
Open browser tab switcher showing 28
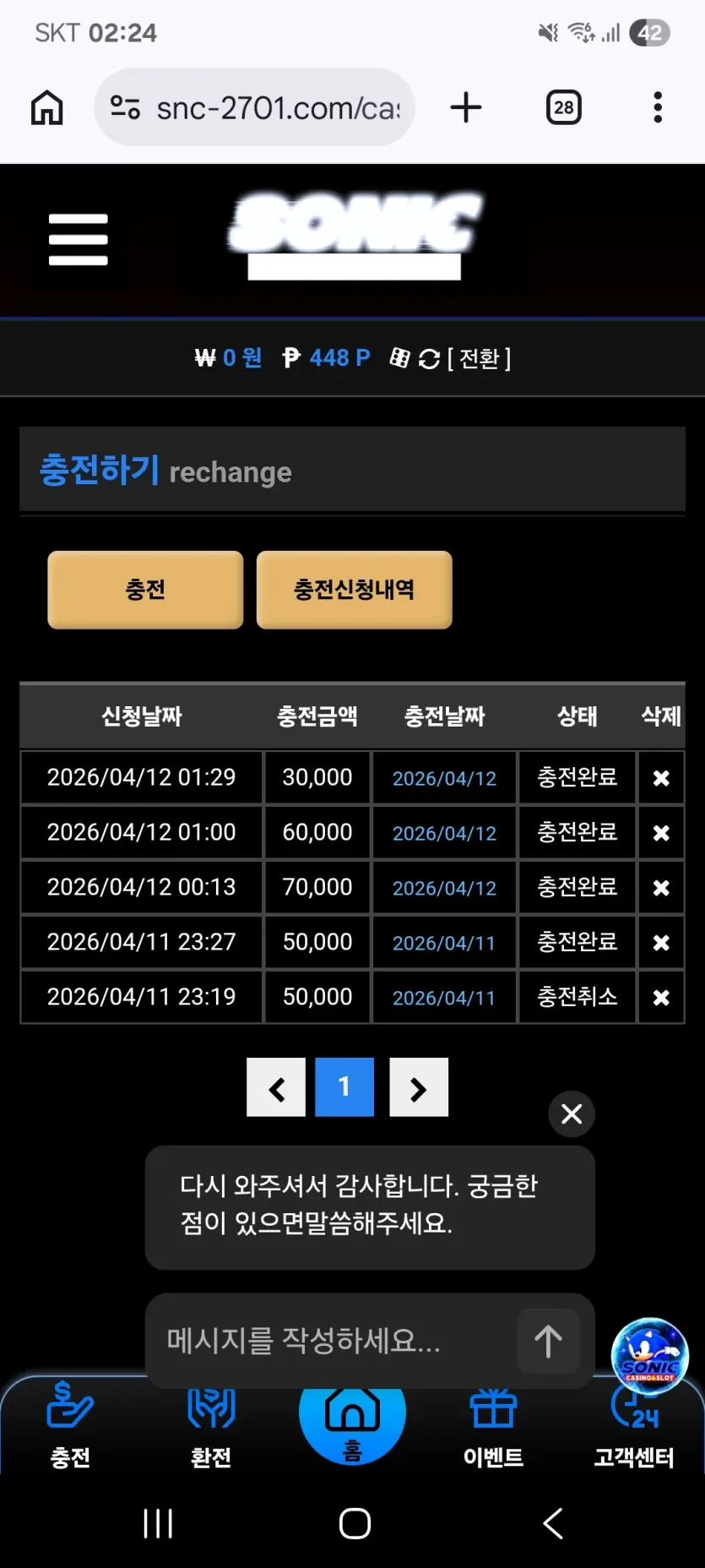[x=564, y=107]
